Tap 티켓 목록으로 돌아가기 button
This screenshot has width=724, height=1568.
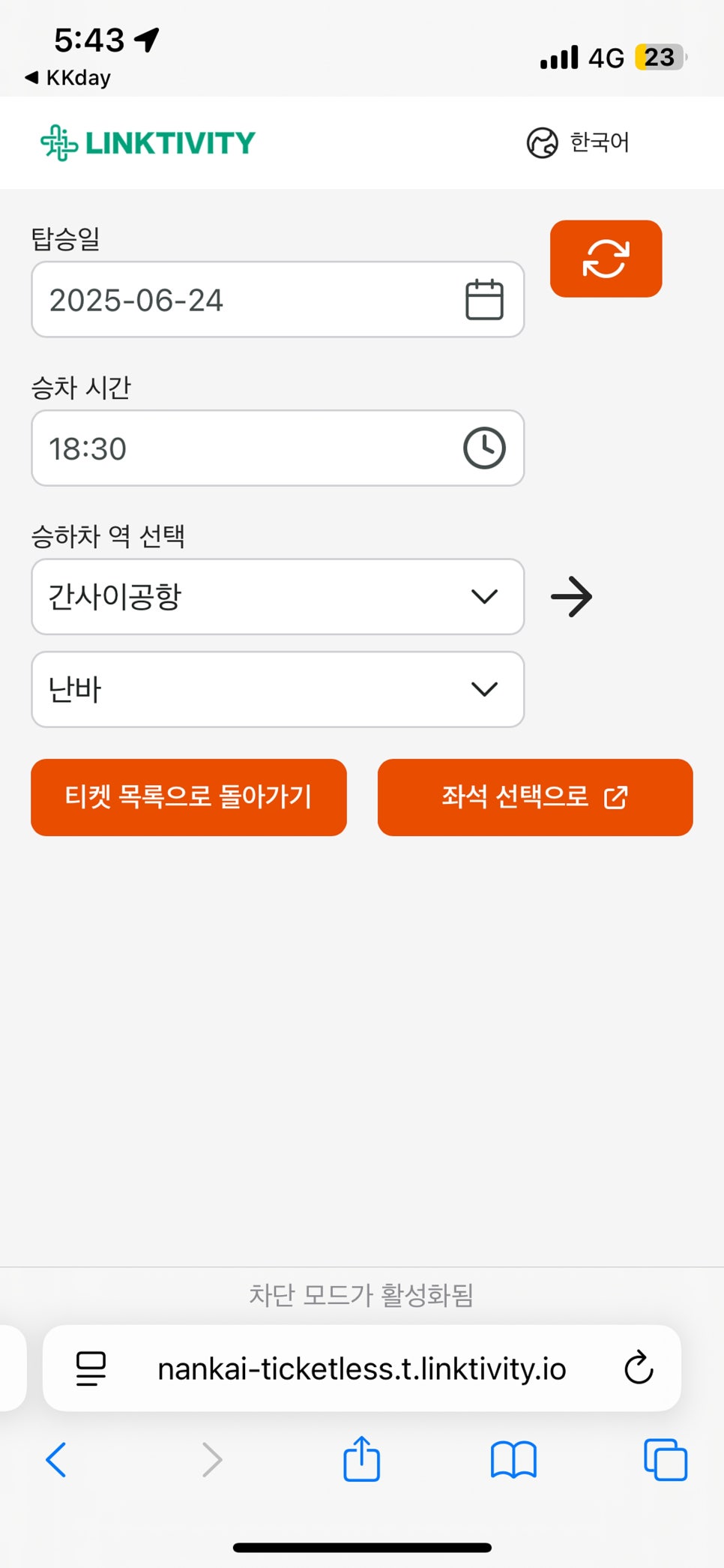point(188,797)
